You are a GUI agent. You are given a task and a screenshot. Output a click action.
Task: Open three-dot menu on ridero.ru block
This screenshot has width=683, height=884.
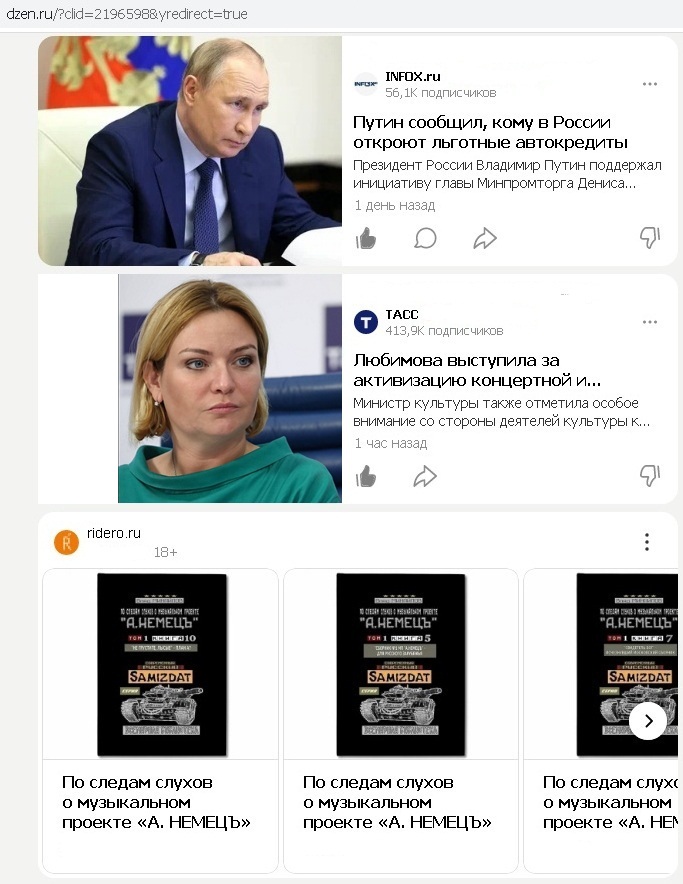(647, 542)
